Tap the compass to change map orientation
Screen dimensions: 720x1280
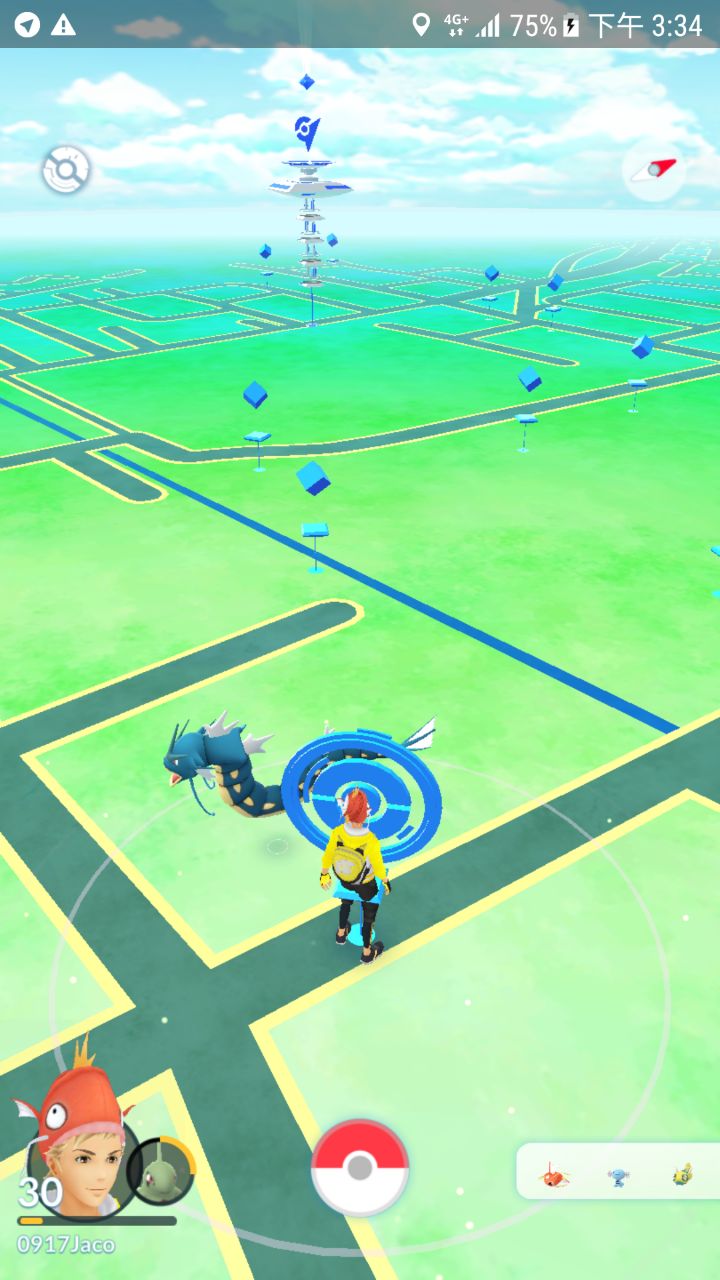654,170
